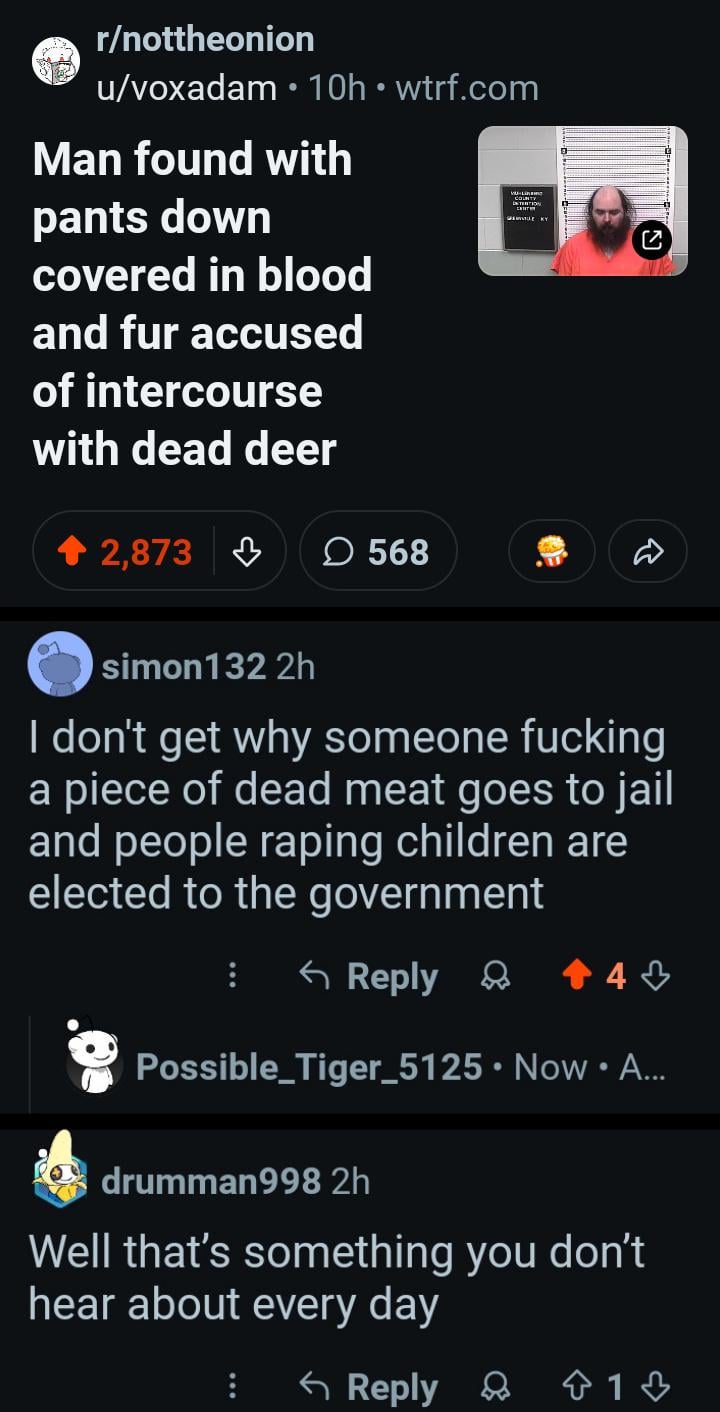Open the wtrf.com article thumbnail
The image size is (720, 1412).
click(x=582, y=201)
